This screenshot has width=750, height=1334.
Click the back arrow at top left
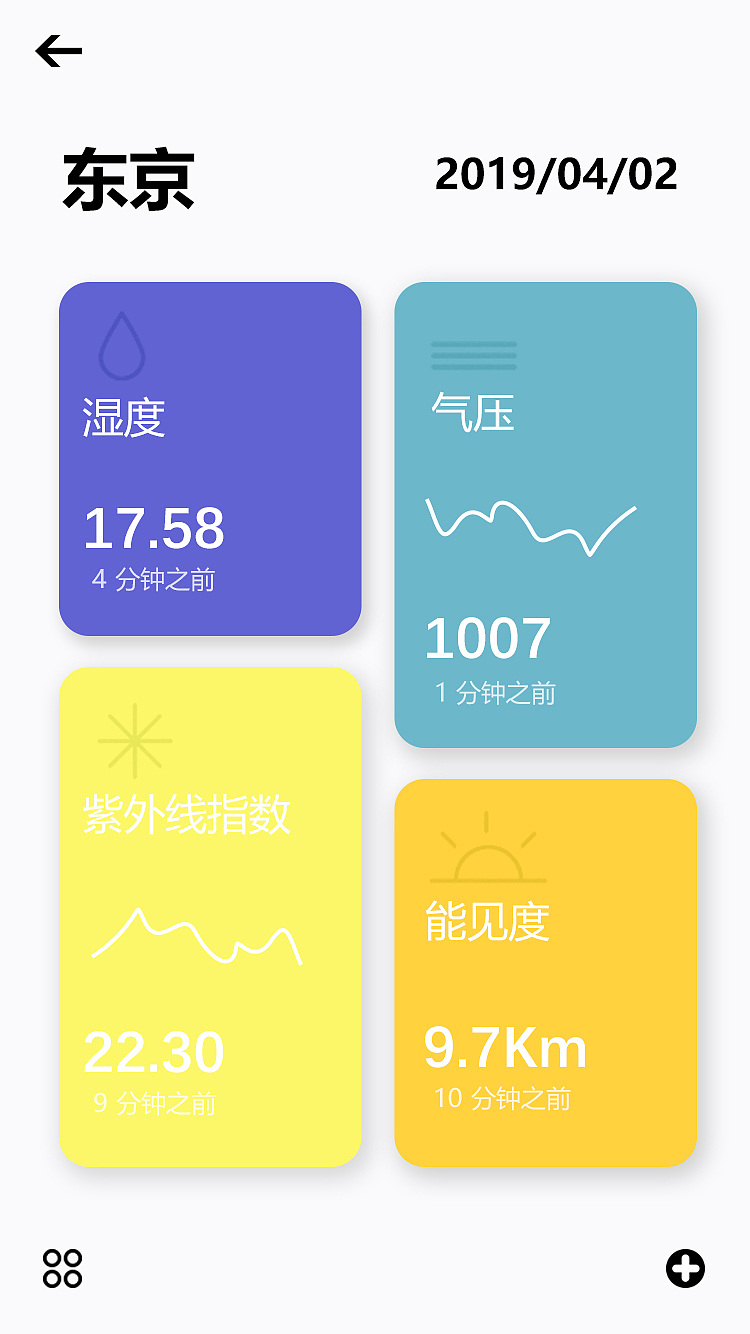(x=59, y=51)
